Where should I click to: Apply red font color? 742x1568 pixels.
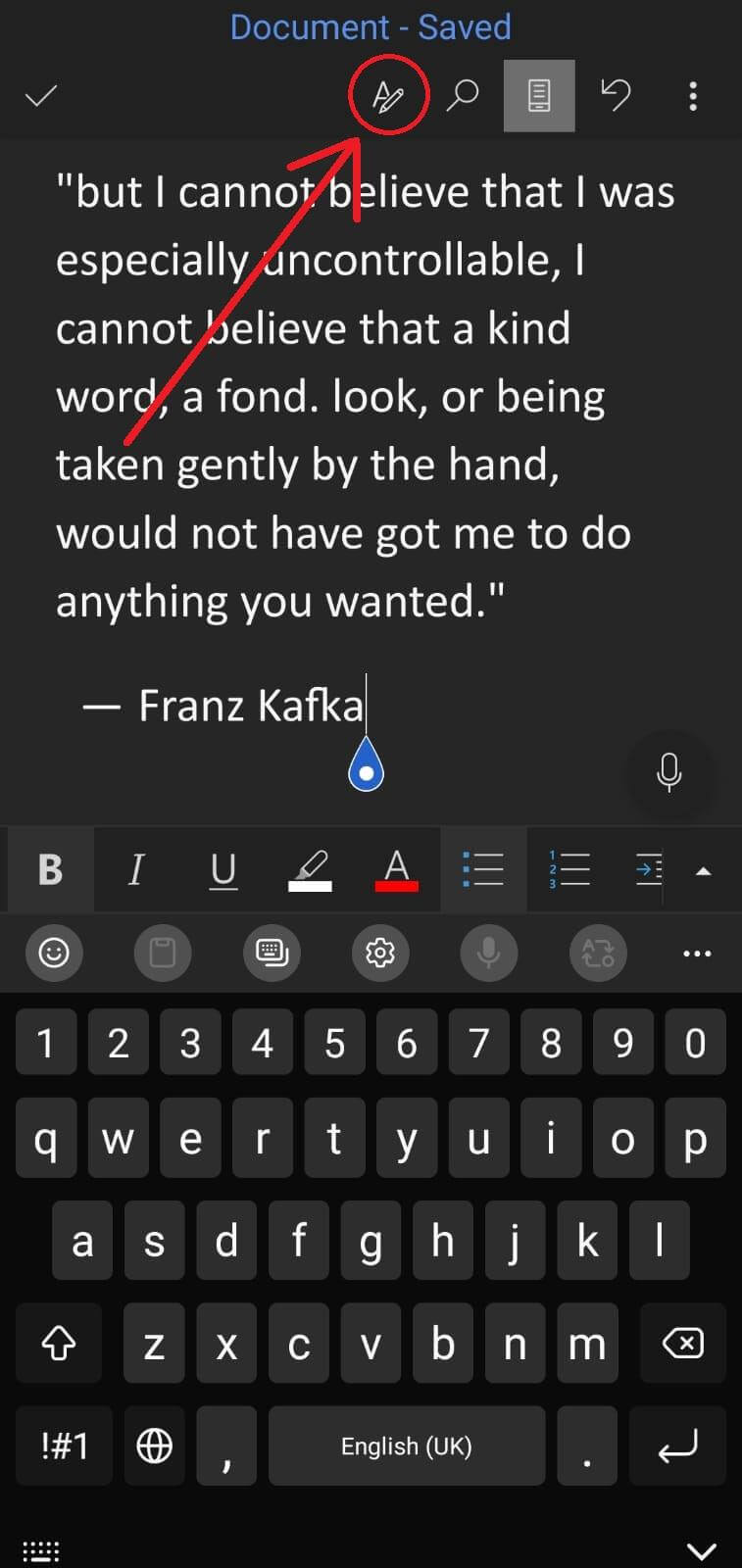pos(396,869)
